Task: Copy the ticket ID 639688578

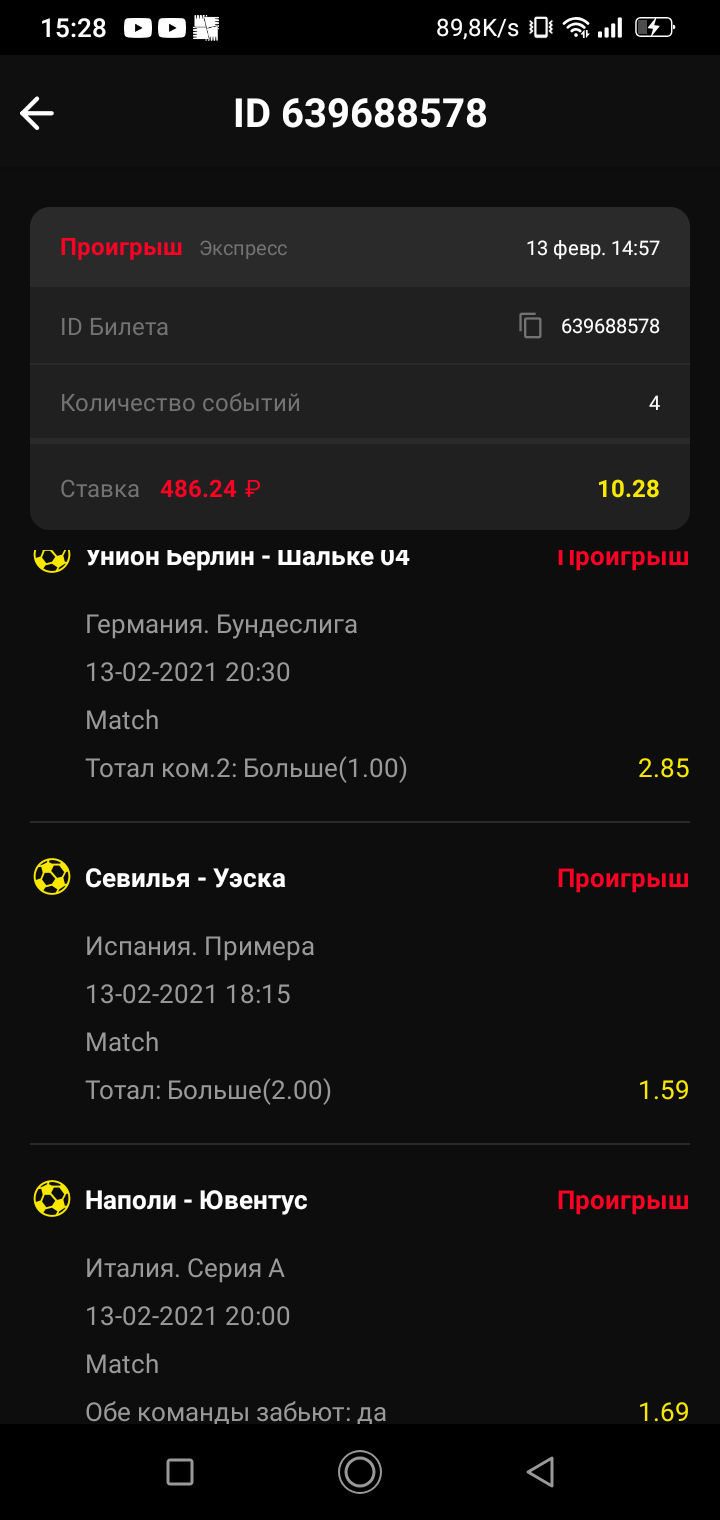Action: [531, 326]
